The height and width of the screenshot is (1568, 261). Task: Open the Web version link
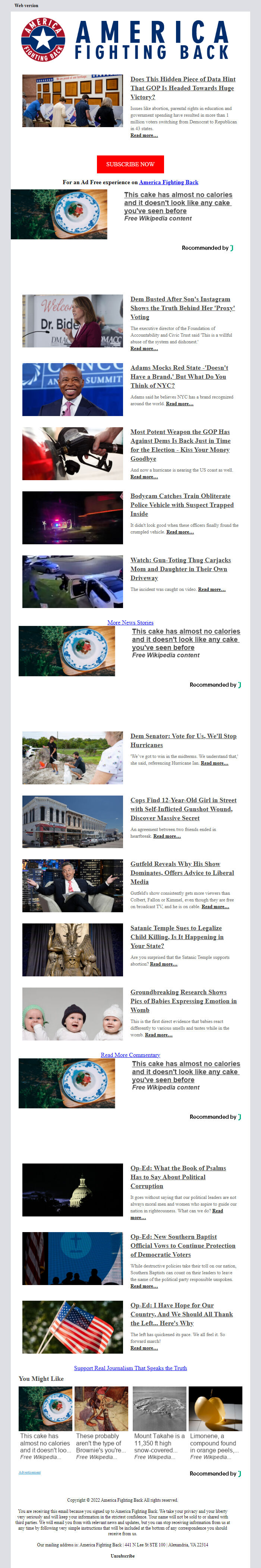tap(26, 6)
